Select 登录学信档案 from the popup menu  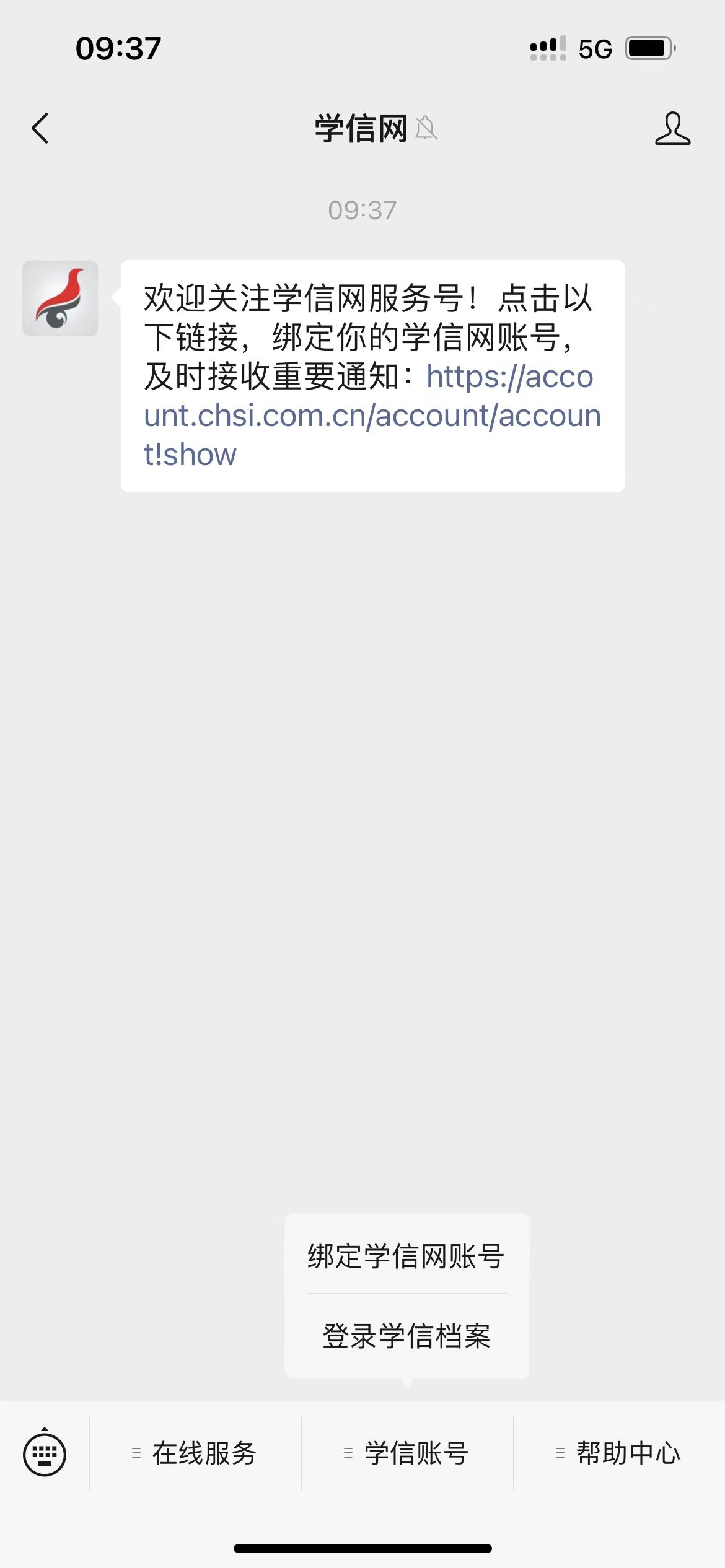point(406,1336)
